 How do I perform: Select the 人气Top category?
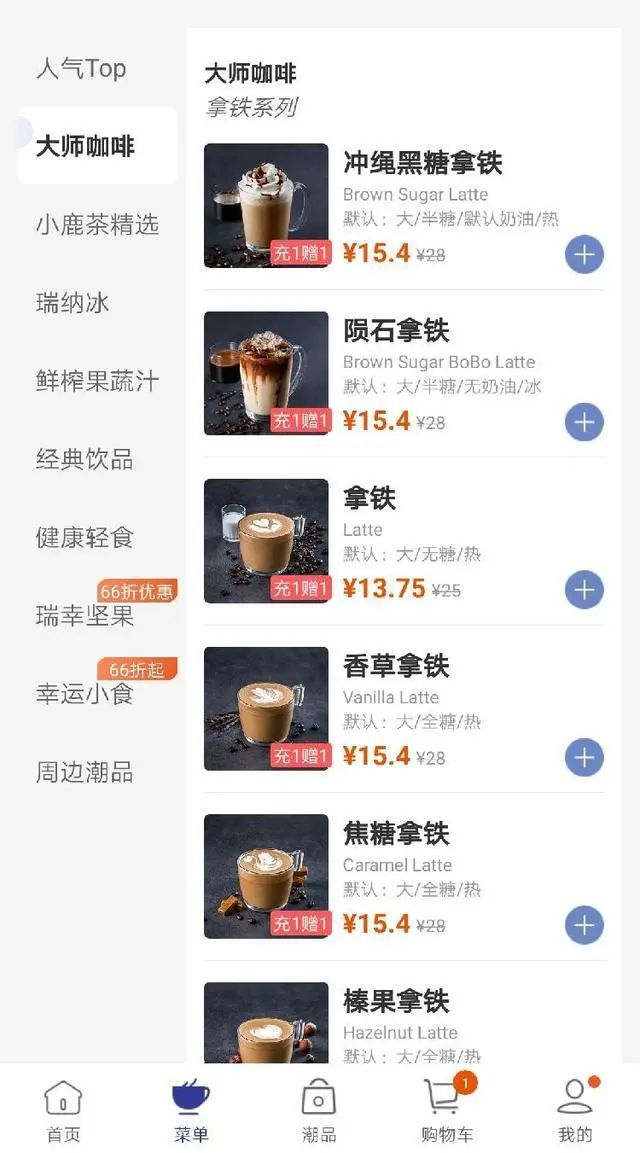[x=81, y=68]
